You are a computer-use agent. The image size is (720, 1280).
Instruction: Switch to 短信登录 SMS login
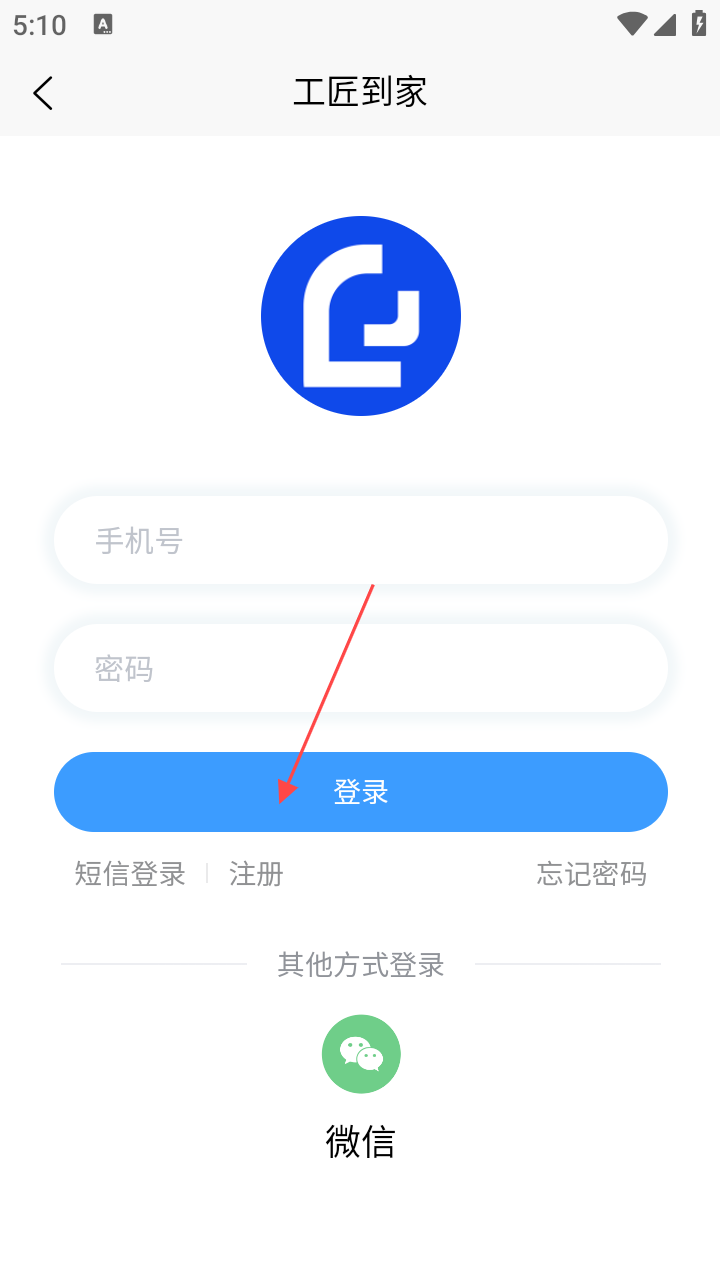130,874
